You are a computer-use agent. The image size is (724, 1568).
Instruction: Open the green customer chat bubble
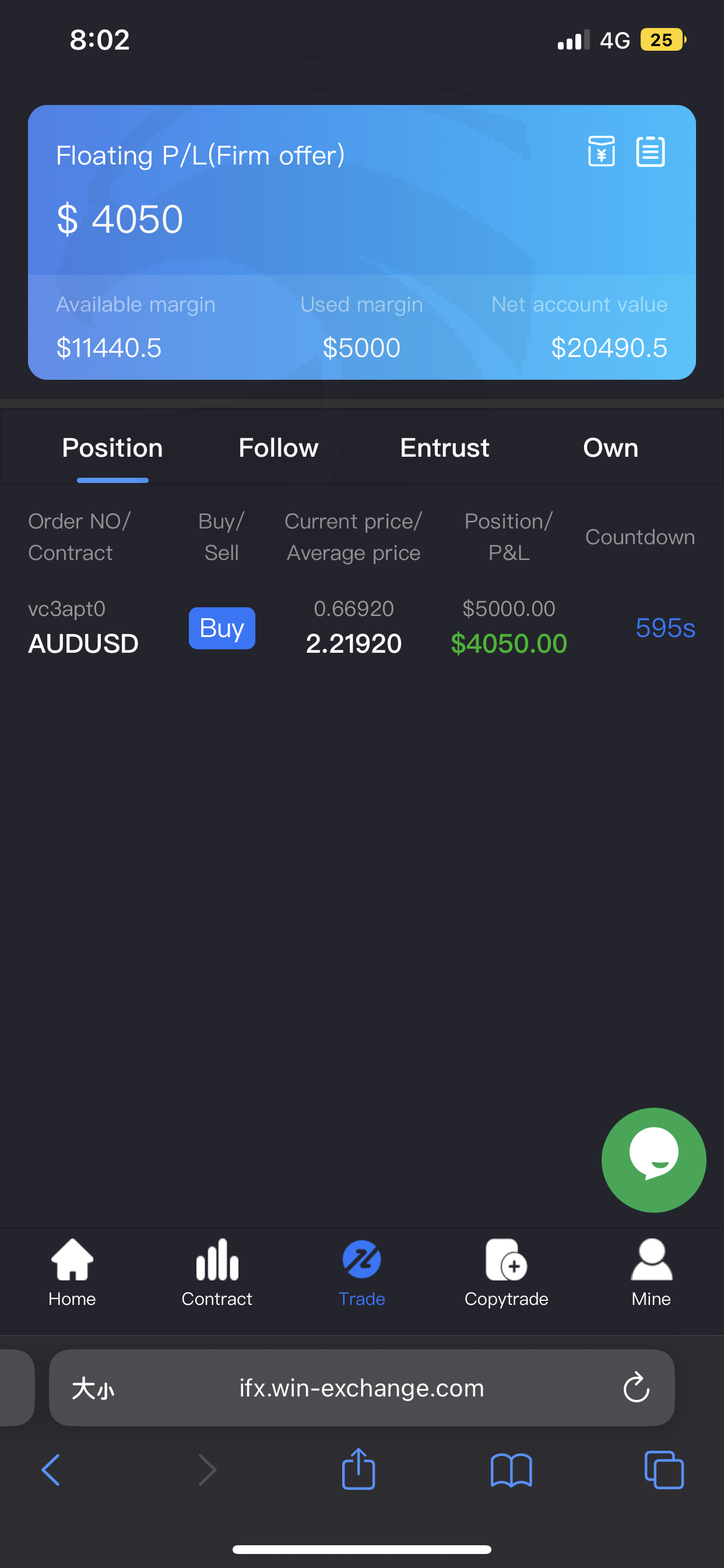point(653,1160)
